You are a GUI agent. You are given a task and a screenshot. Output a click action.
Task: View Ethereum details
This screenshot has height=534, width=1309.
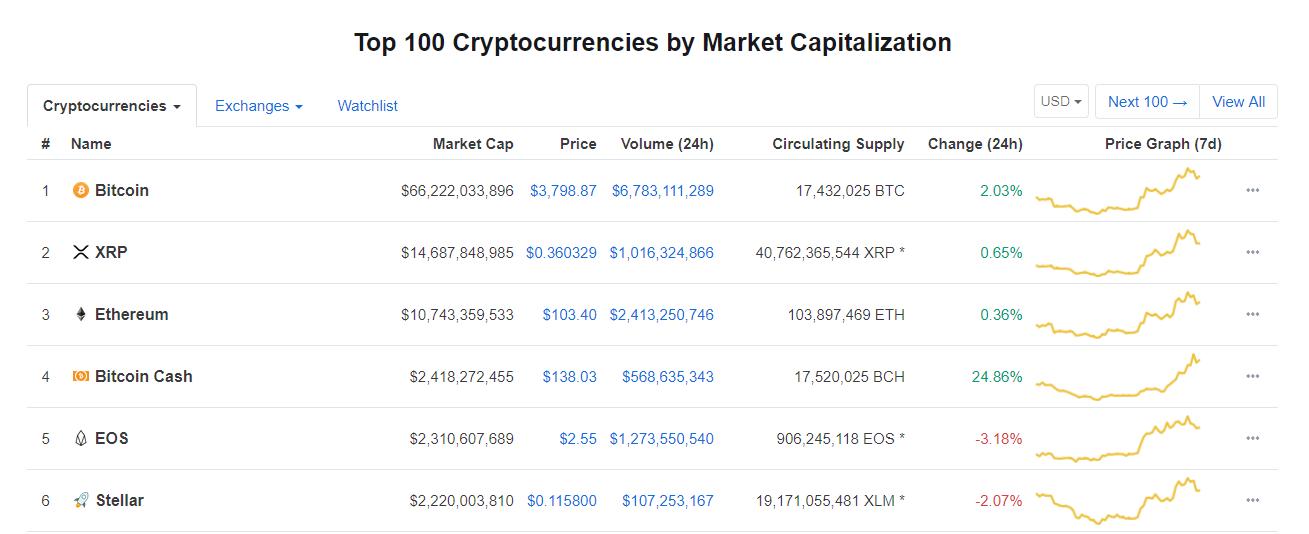pyautogui.click(x=131, y=315)
